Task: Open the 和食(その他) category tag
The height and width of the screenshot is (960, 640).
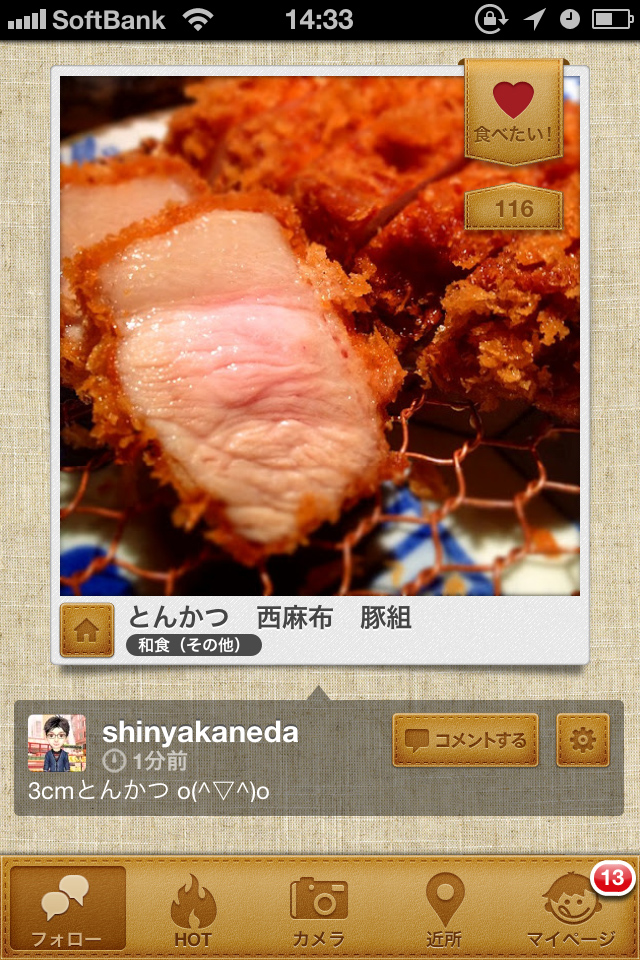Action: coord(193,645)
